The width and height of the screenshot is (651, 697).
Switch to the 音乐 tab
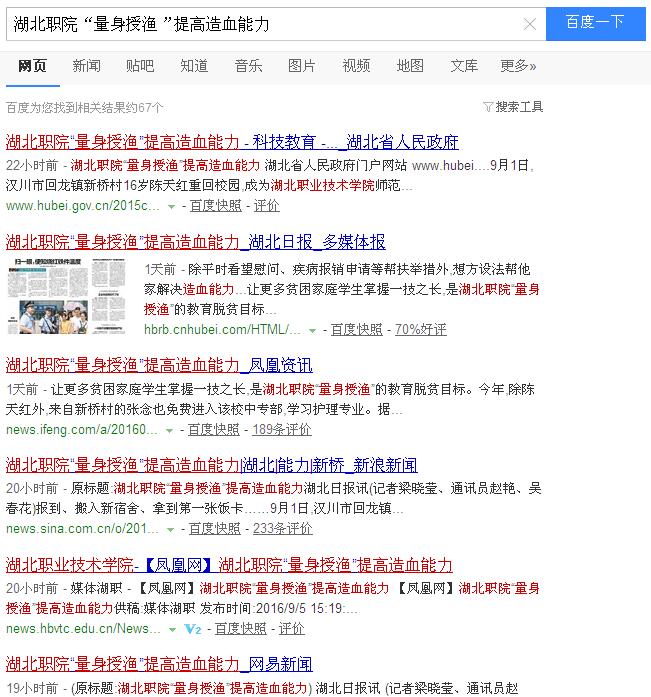pos(248,66)
